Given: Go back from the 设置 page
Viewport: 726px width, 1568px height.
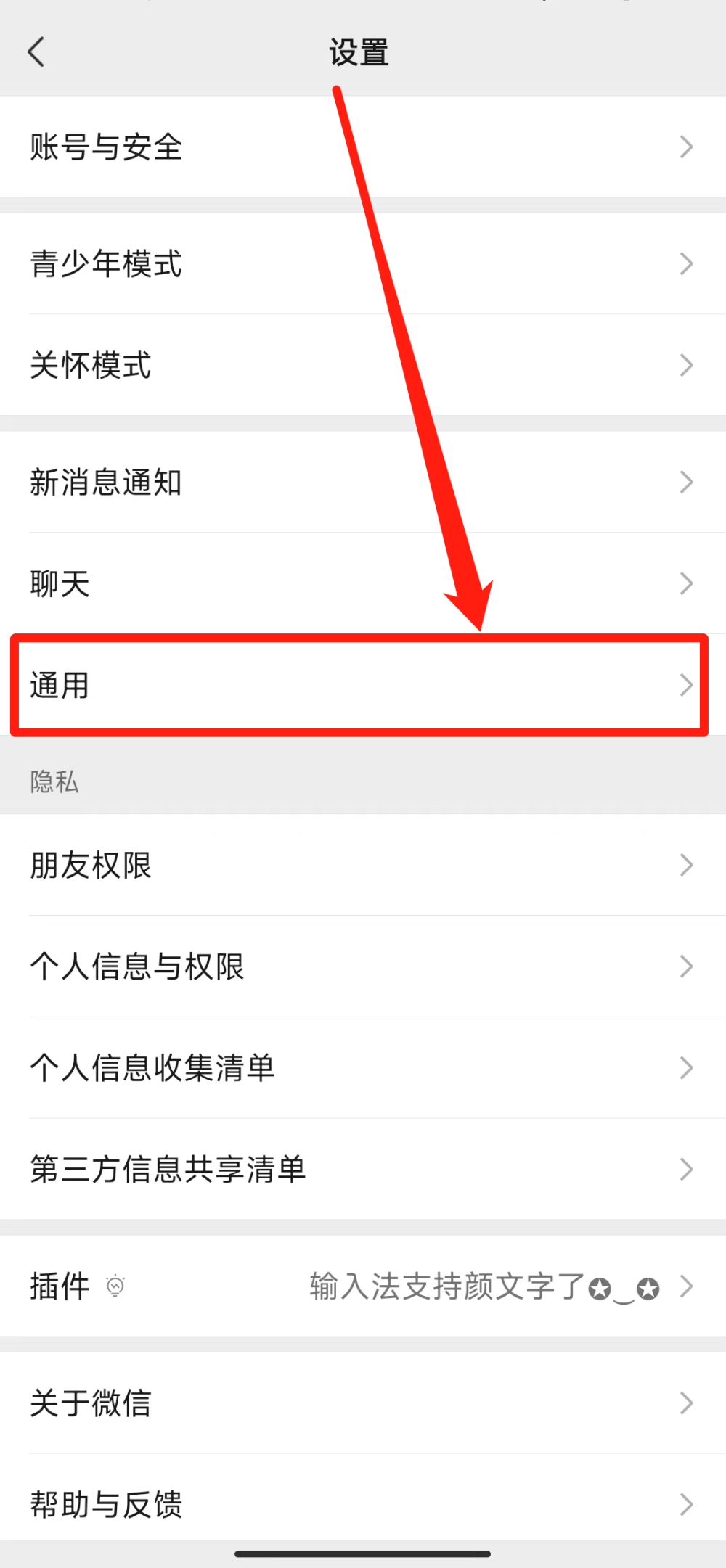Looking at the screenshot, I should [36, 52].
